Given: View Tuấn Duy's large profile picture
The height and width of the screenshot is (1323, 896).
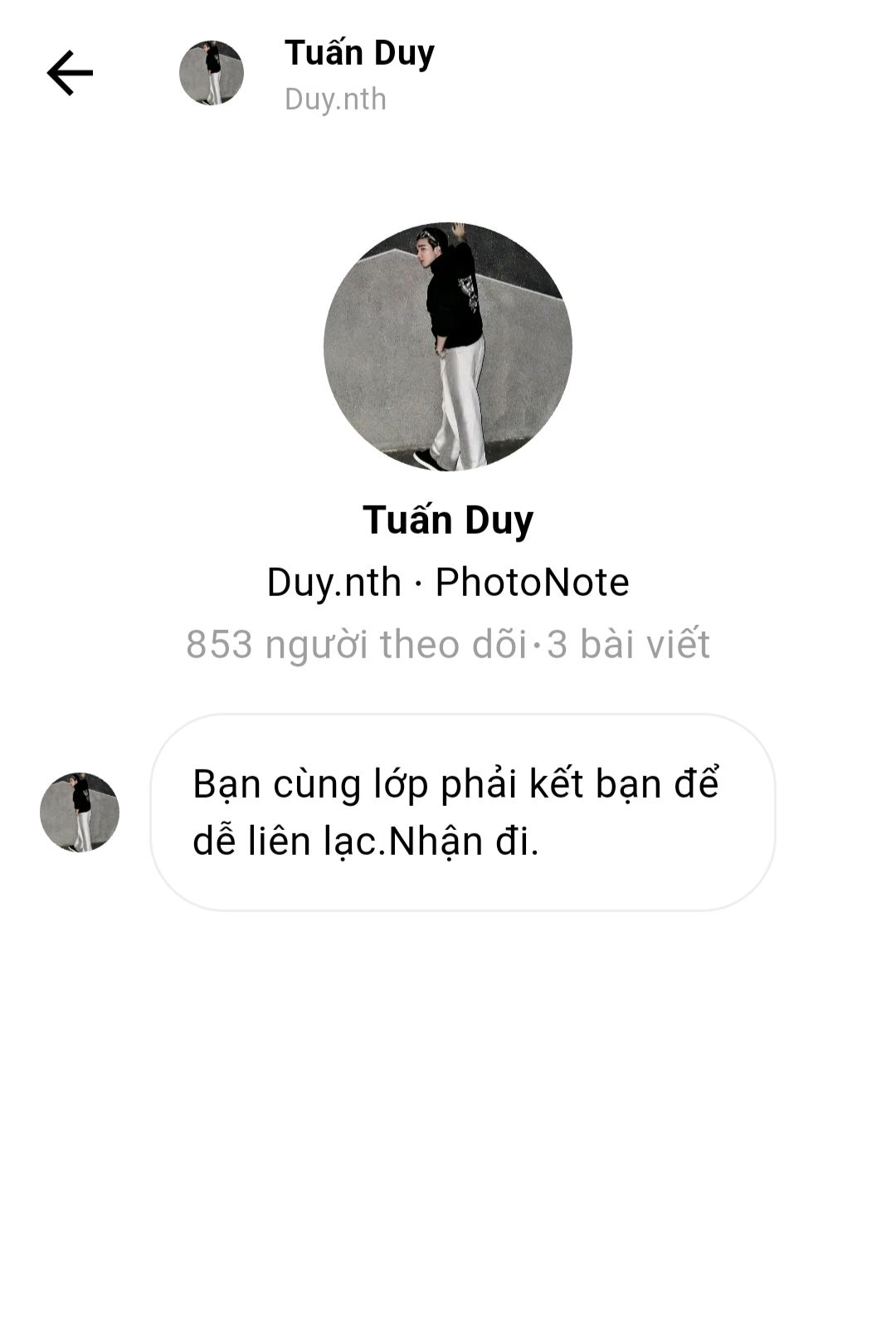Looking at the screenshot, I should [447, 347].
